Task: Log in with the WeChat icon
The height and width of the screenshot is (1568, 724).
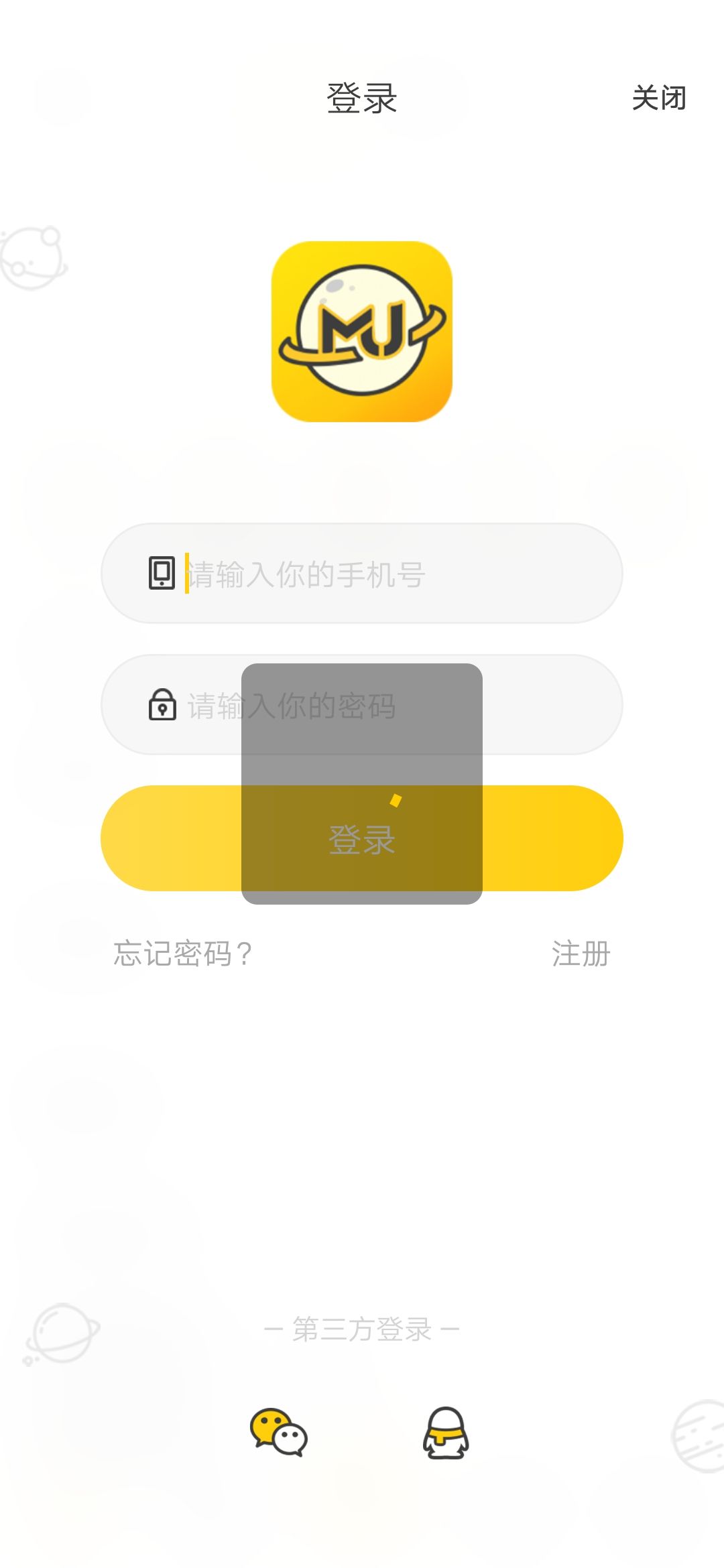Action: pyautogui.click(x=278, y=1433)
